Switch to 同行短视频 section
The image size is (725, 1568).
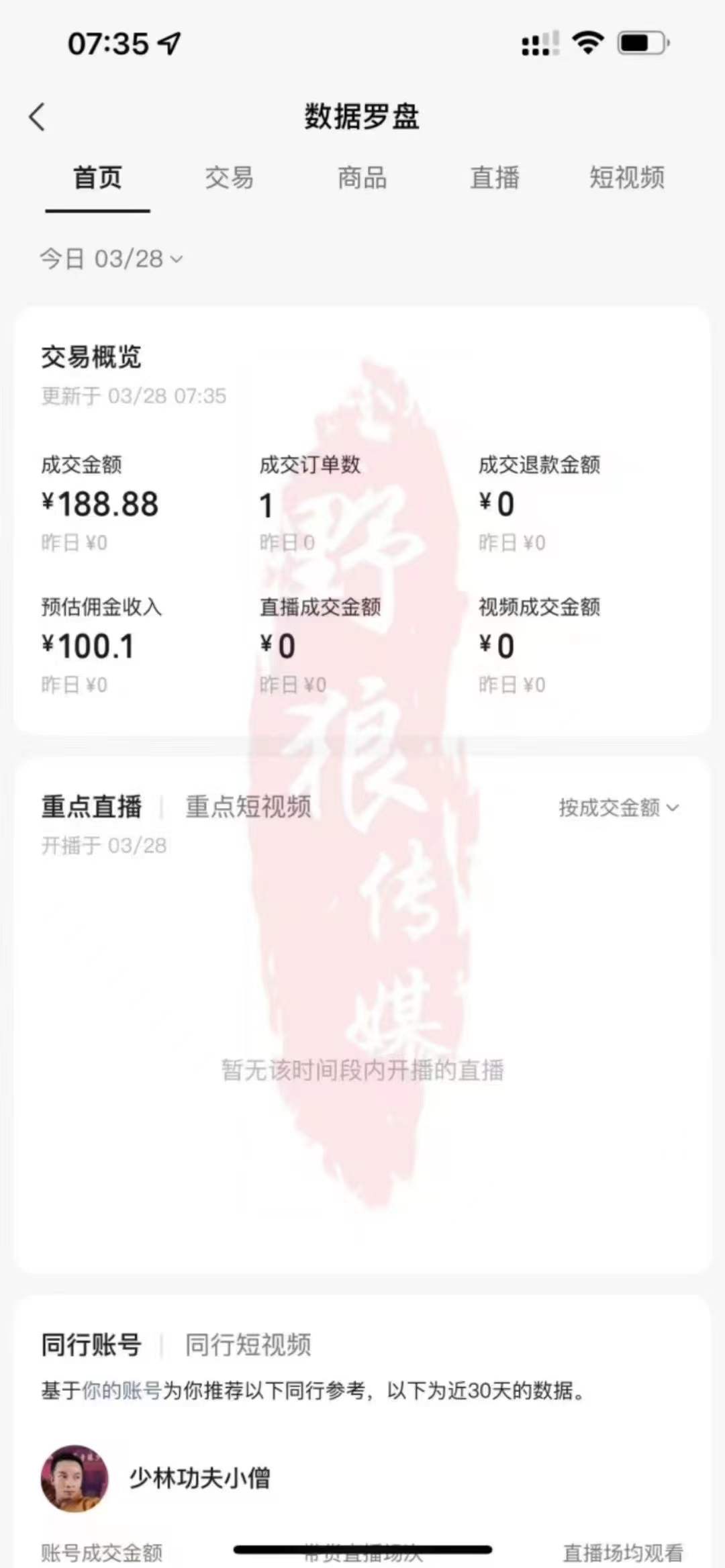pos(248,1344)
